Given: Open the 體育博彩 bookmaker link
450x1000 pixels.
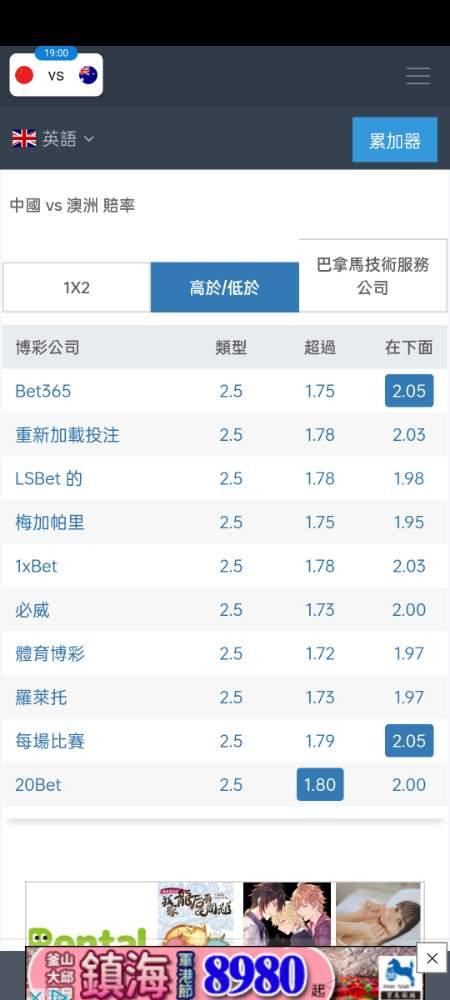Looking at the screenshot, I should pos(50,654).
